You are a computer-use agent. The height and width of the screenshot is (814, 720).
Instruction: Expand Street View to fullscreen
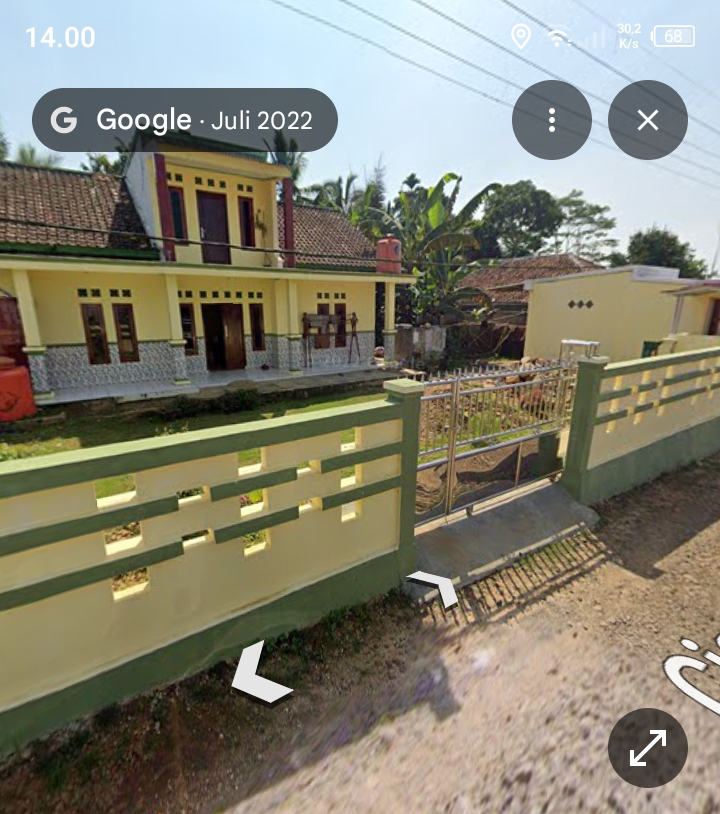point(647,748)
